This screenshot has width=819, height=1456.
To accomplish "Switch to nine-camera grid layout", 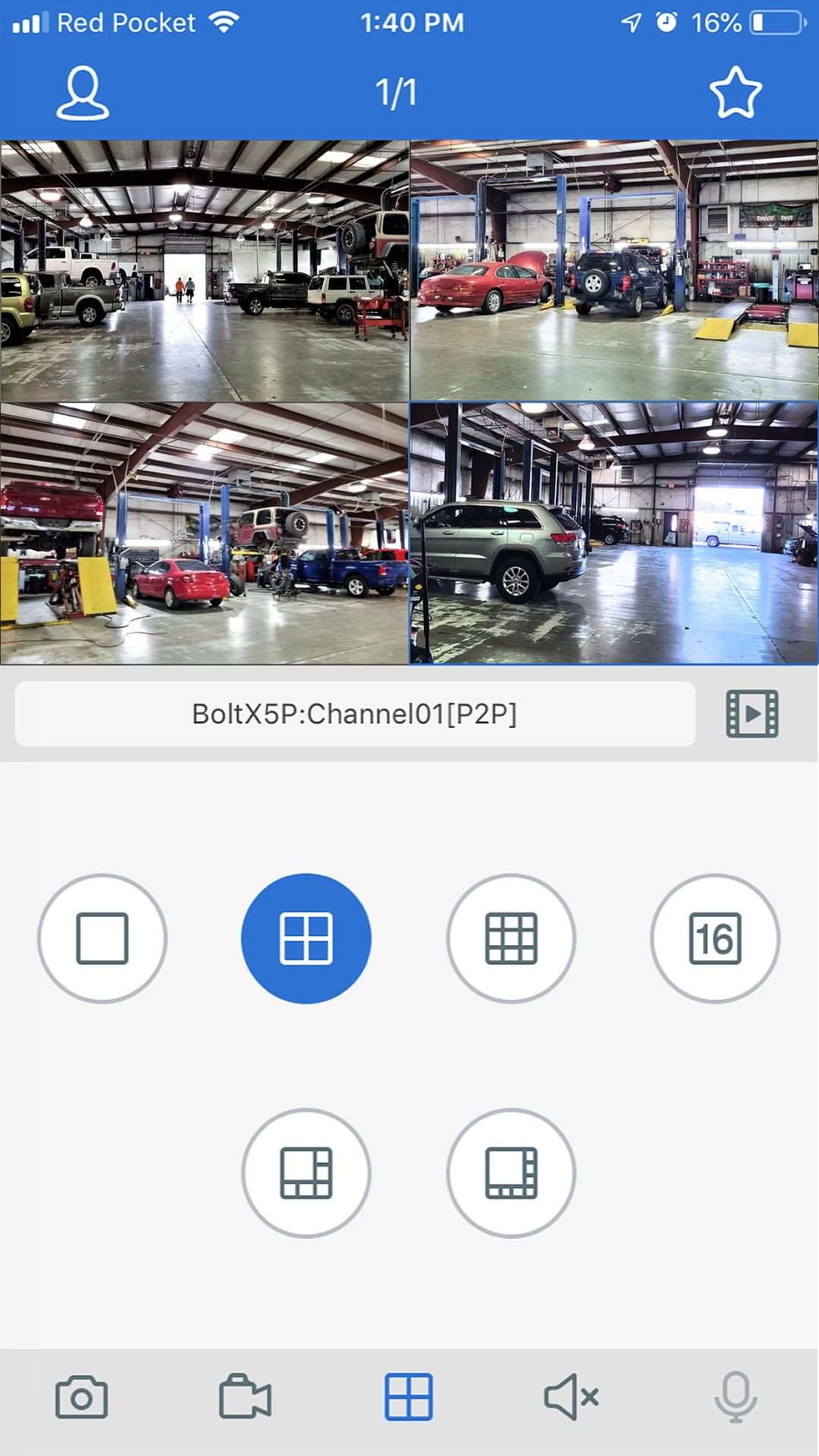I will 511,939.
